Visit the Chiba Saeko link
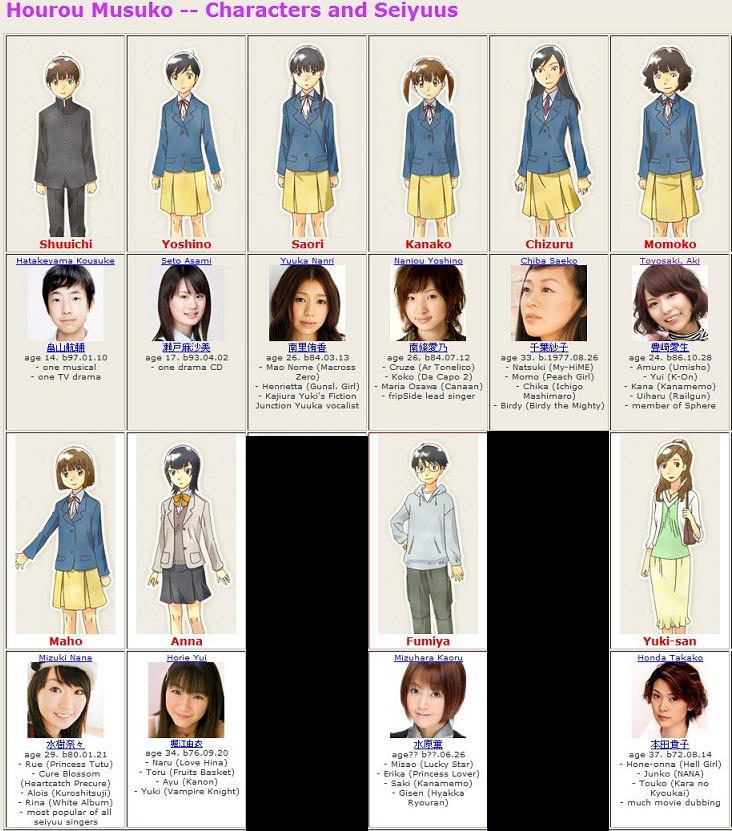Image resolution: width=732 pixels, height=831 pixels. [x=549, y=261]
